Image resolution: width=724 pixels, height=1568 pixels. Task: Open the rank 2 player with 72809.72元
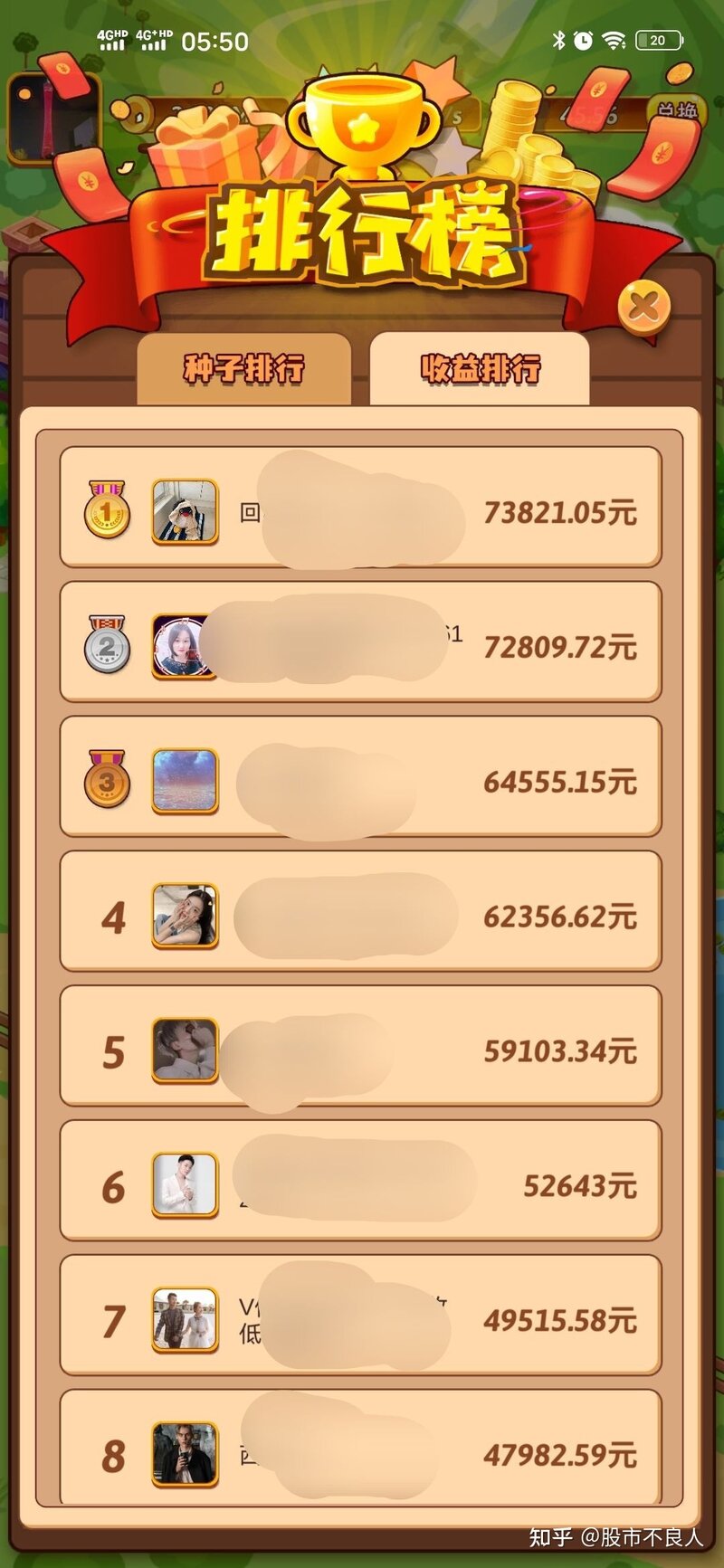coord(360,642)
